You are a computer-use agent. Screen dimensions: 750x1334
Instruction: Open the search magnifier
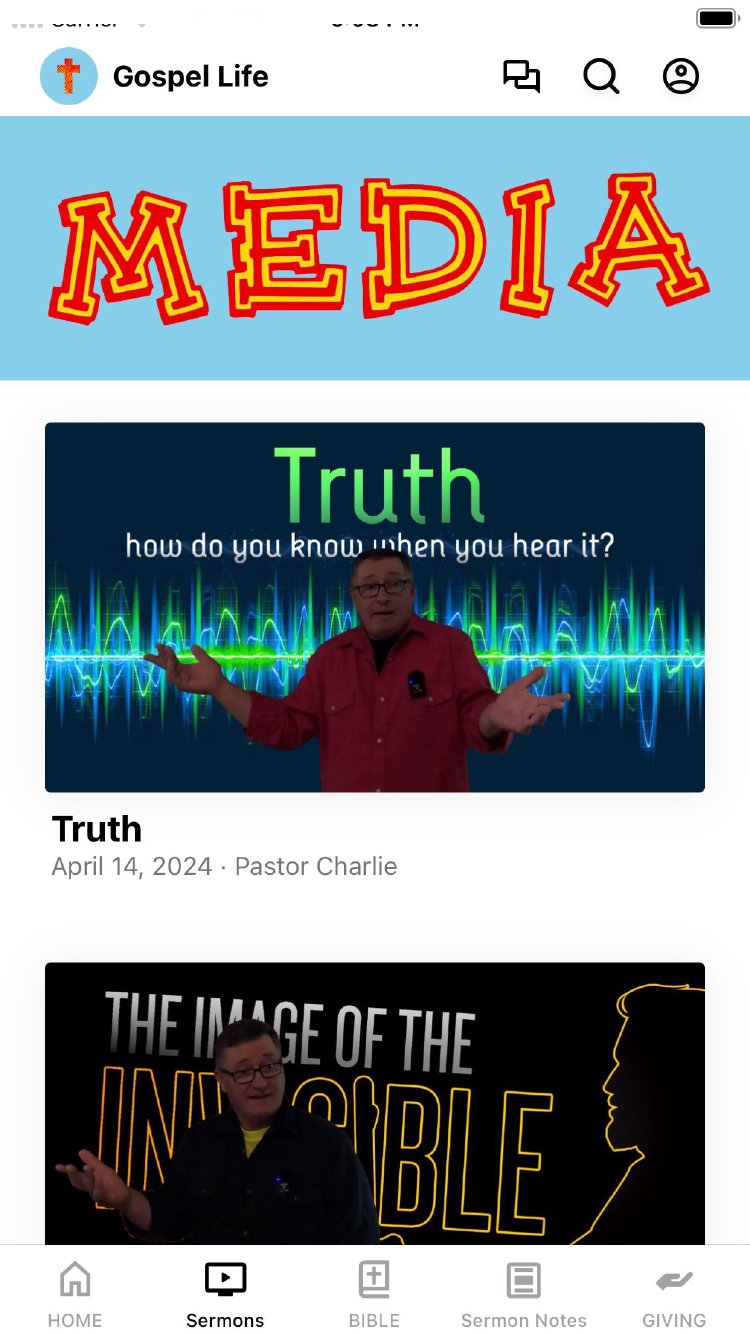tap(601, 77)
